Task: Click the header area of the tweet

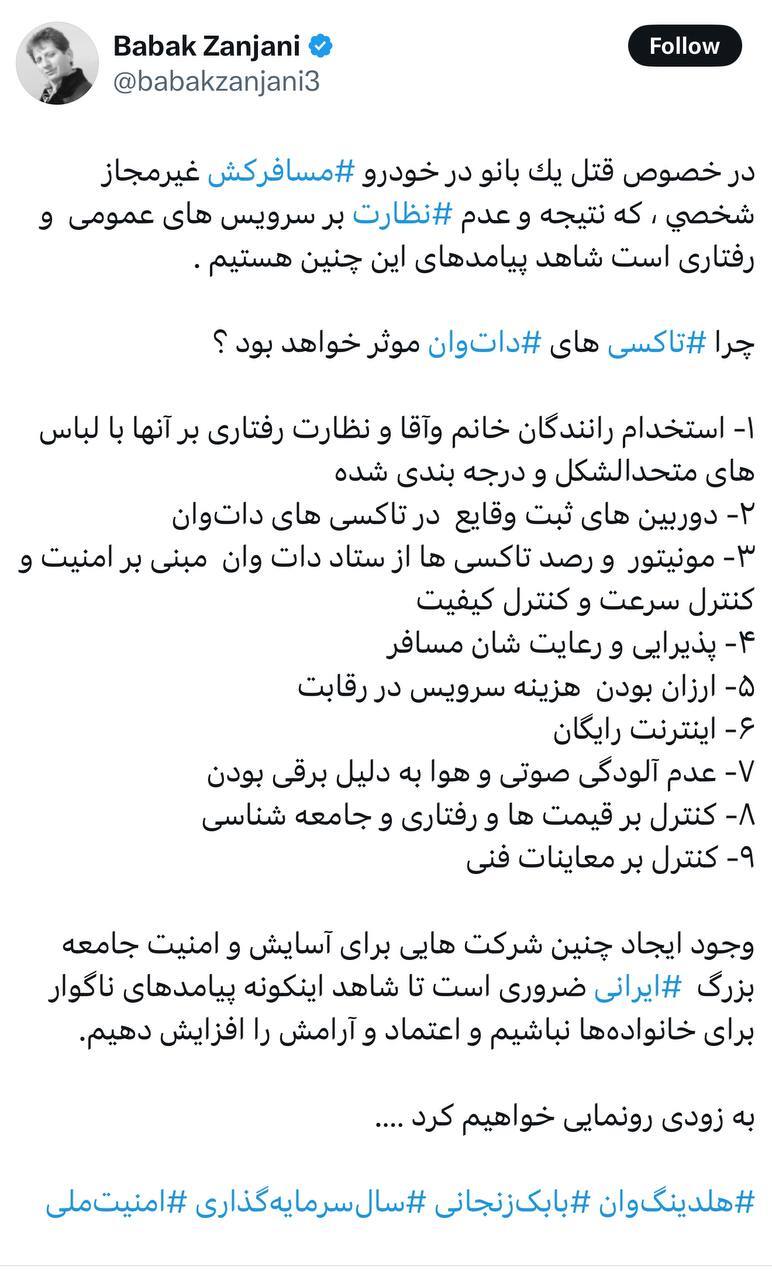Action: tap(300, 60)
